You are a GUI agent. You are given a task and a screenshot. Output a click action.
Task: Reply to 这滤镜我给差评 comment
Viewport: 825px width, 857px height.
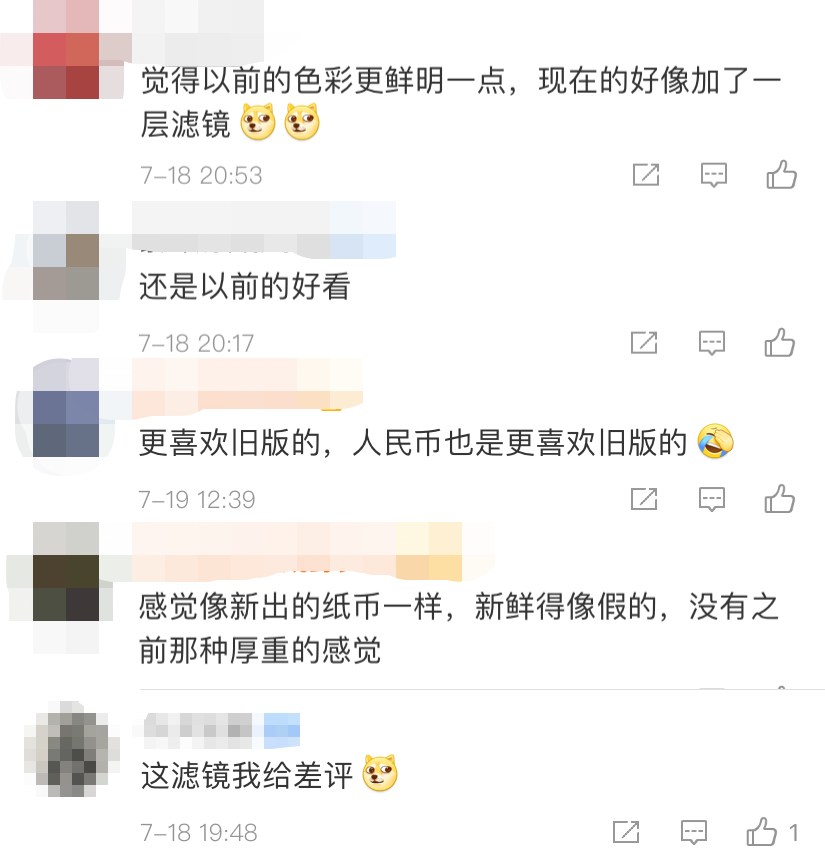pyautogui.click(x=693, y=831)
